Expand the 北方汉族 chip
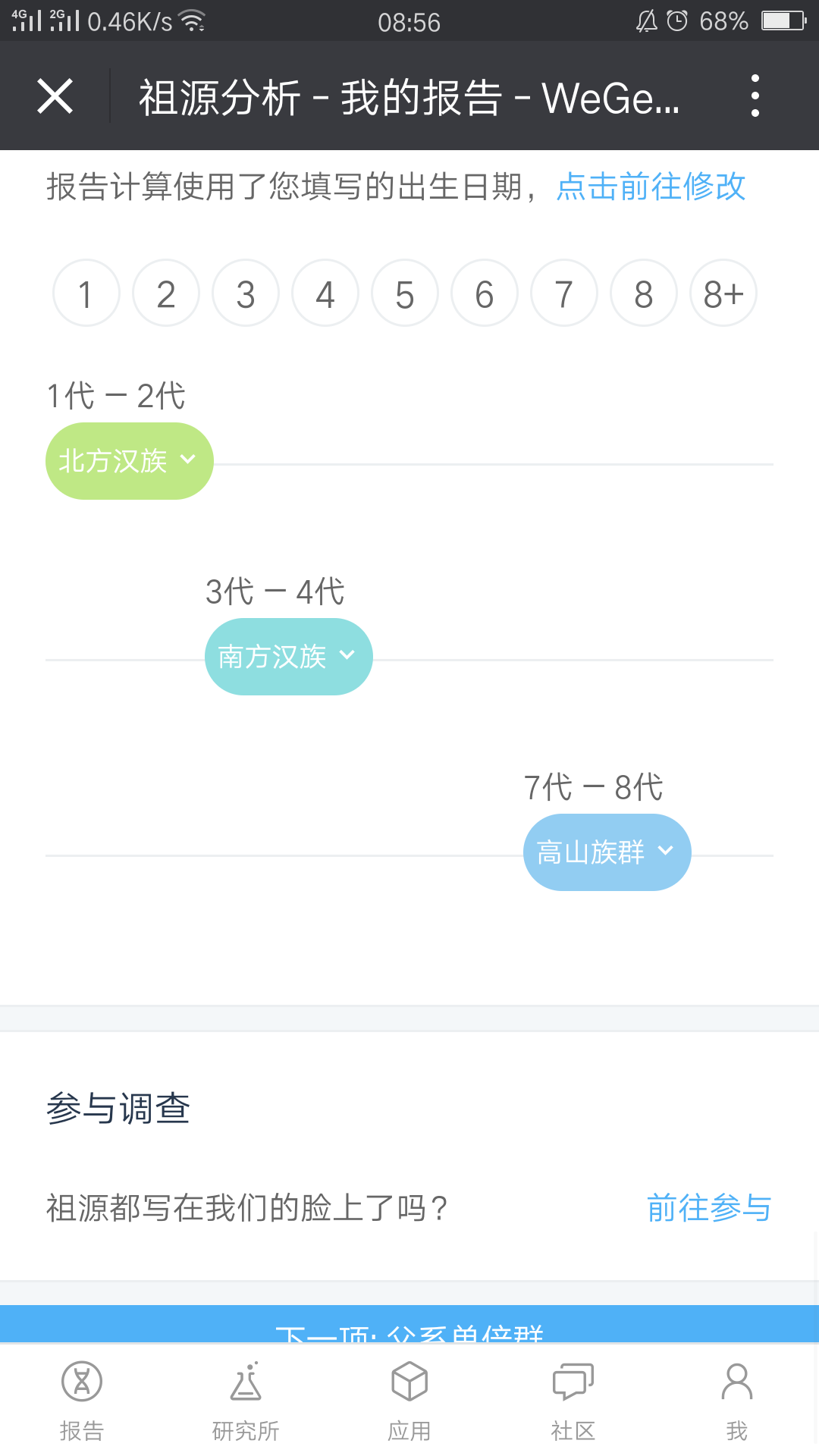Image resolution: width=819 pixels, height=1456 pixels. [x=129, y=461]
